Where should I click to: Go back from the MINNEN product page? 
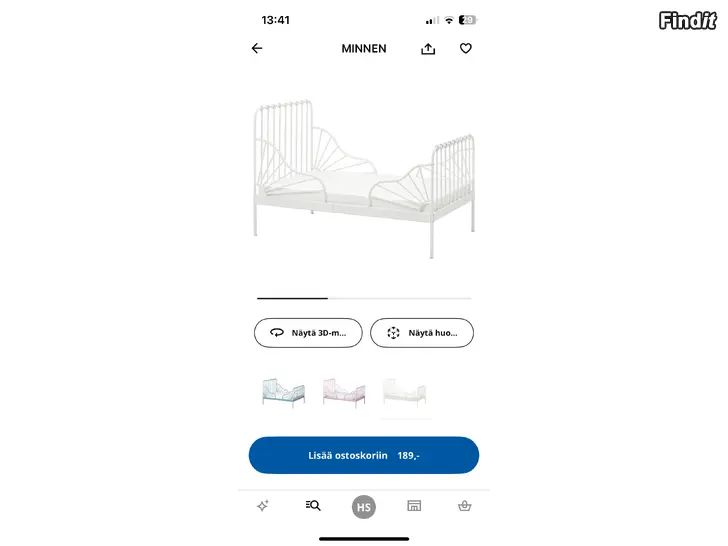pyautogui.click(x=257, y=48)
